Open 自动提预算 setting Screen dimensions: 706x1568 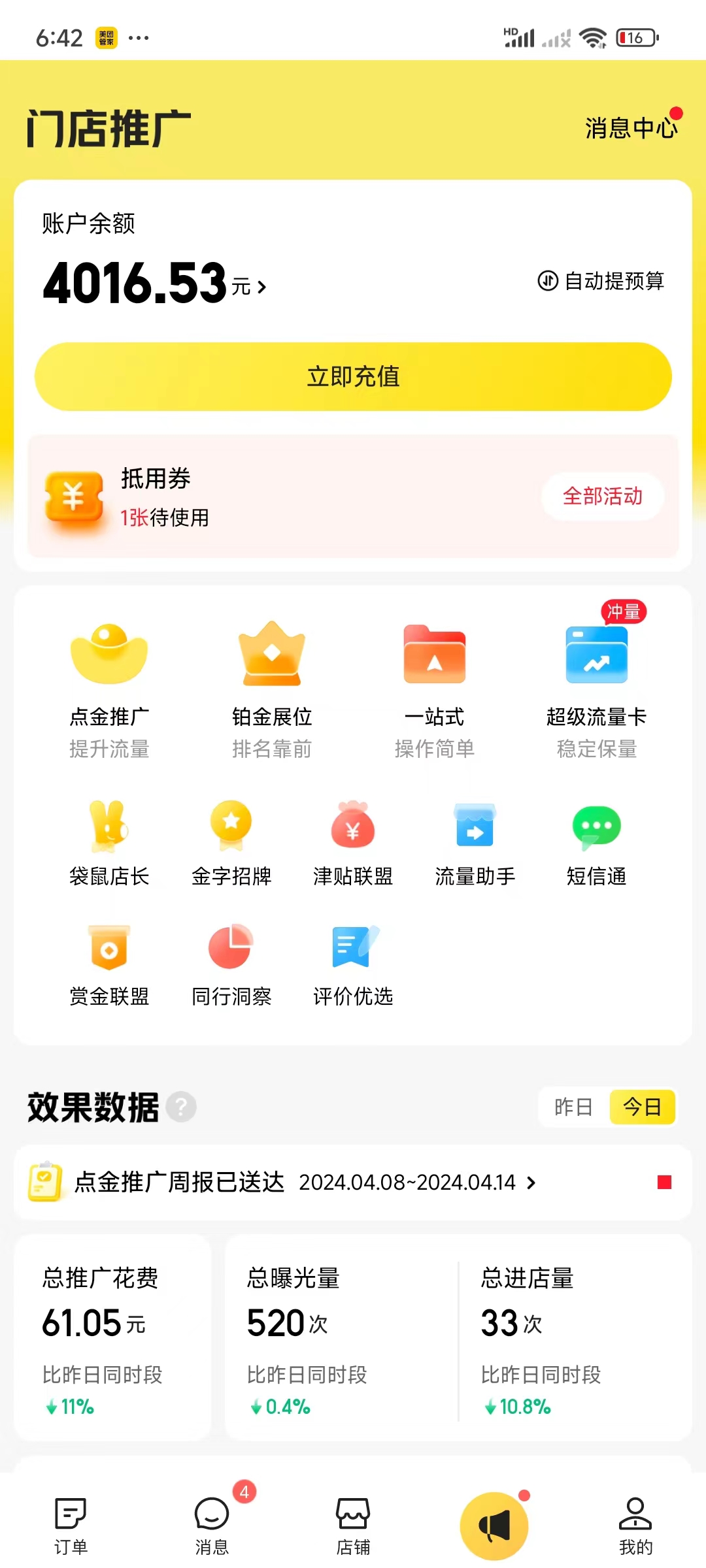click(601, 281)
